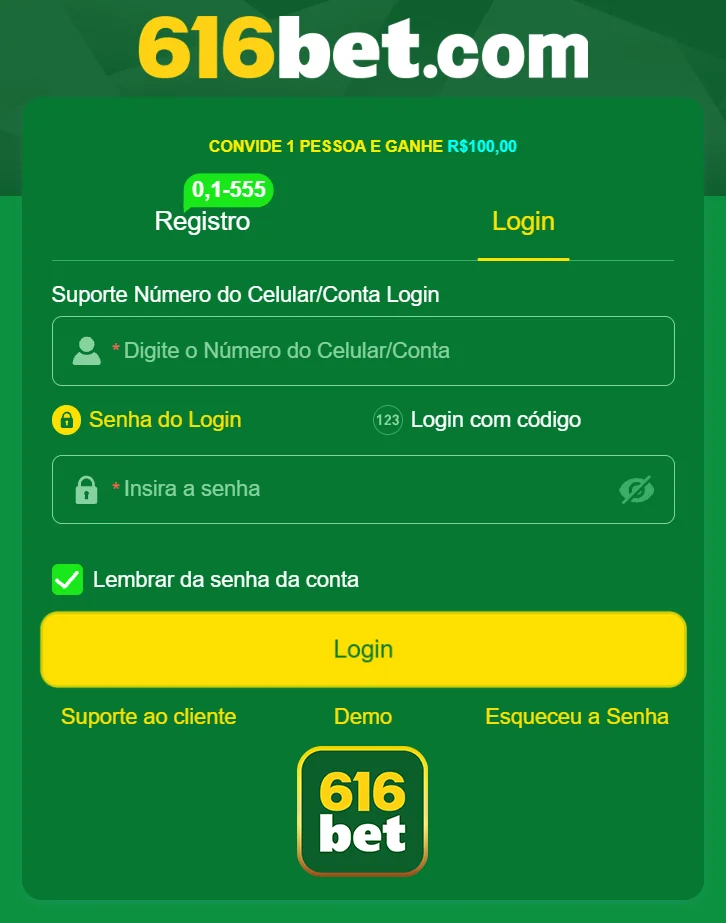The image size is (726, 923).
Task: Enable remembering the account password
Action: [x=66, y=578]
